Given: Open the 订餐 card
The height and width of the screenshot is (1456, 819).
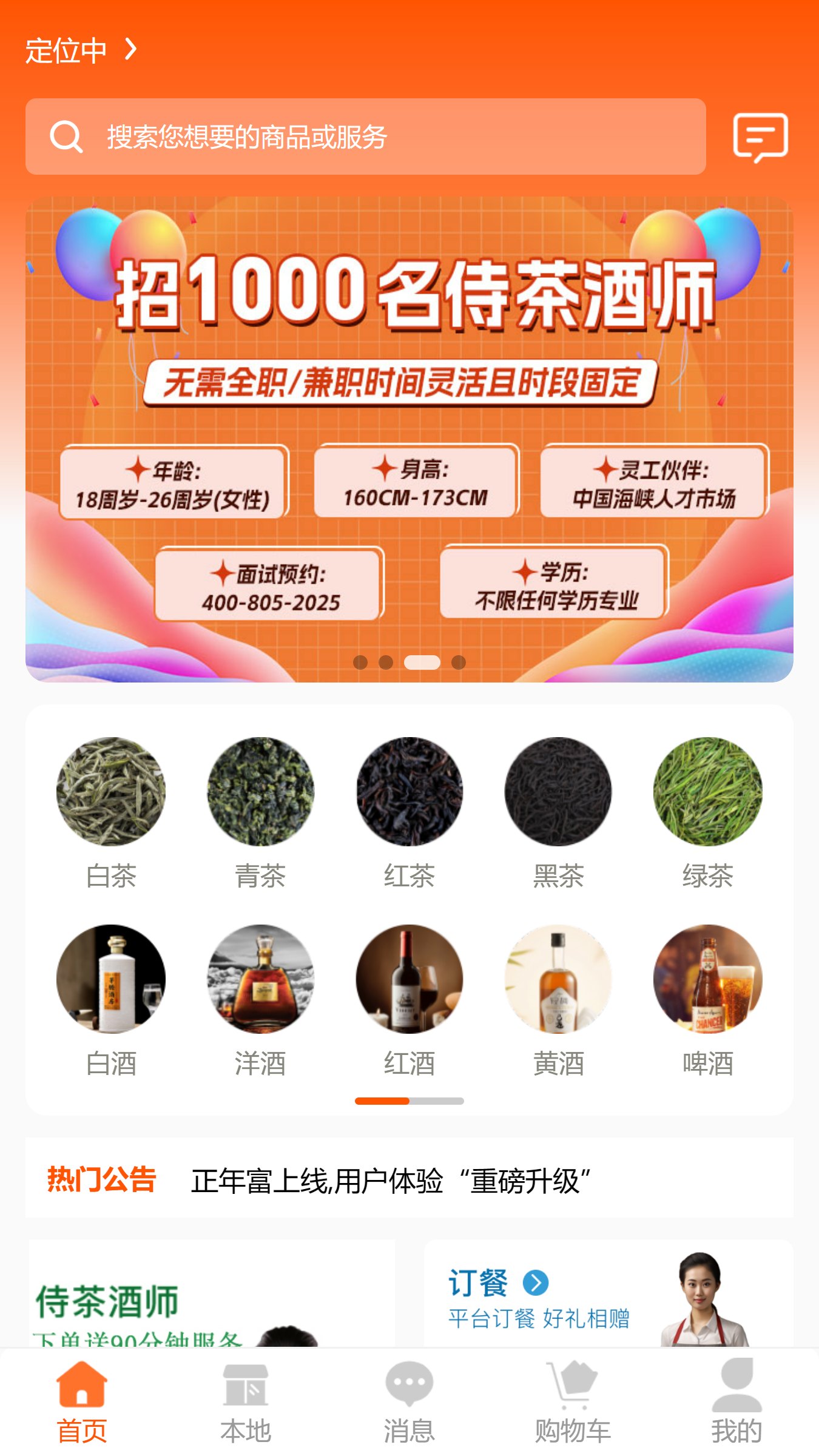Looking at the screenshot, I should (608, 1295).
